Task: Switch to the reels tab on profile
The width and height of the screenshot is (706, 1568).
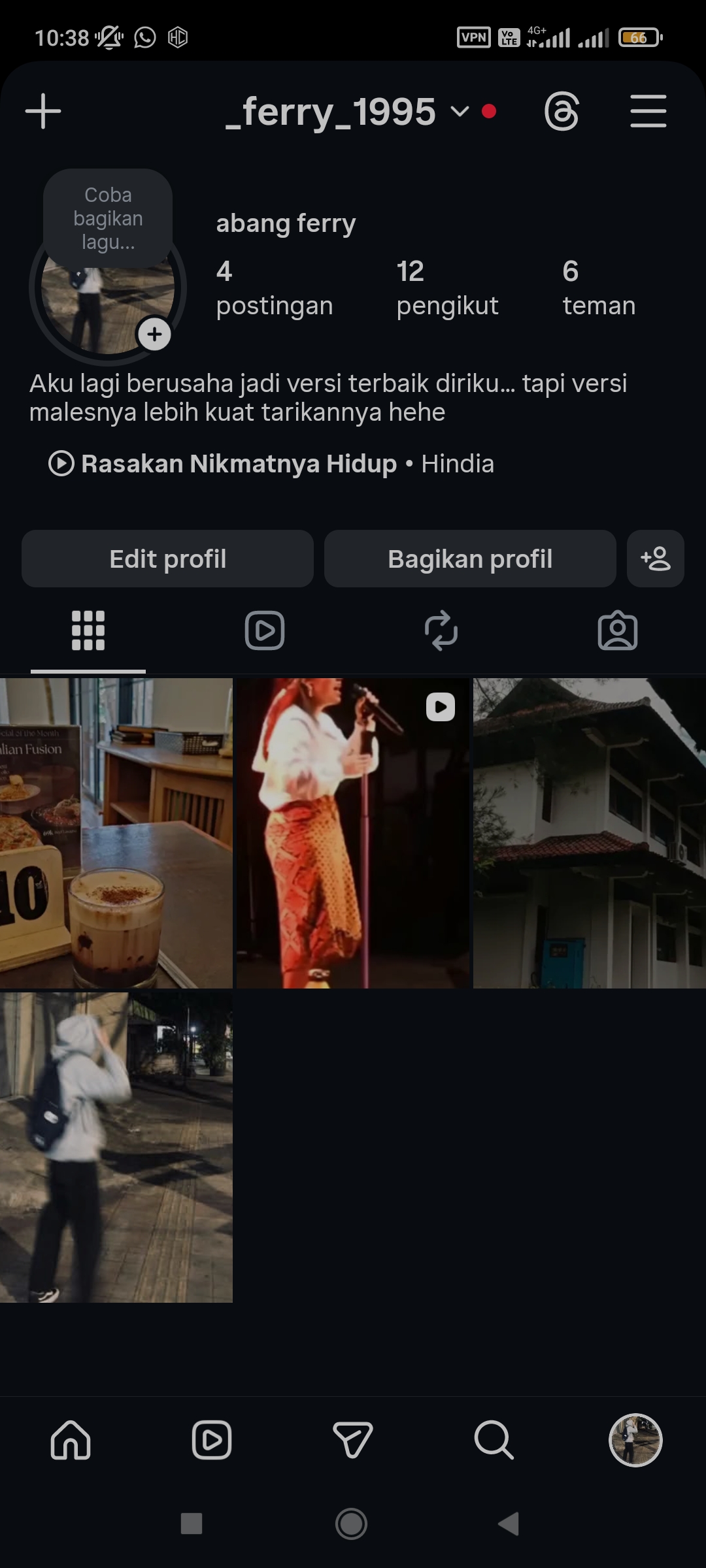Action: point(265,630)
